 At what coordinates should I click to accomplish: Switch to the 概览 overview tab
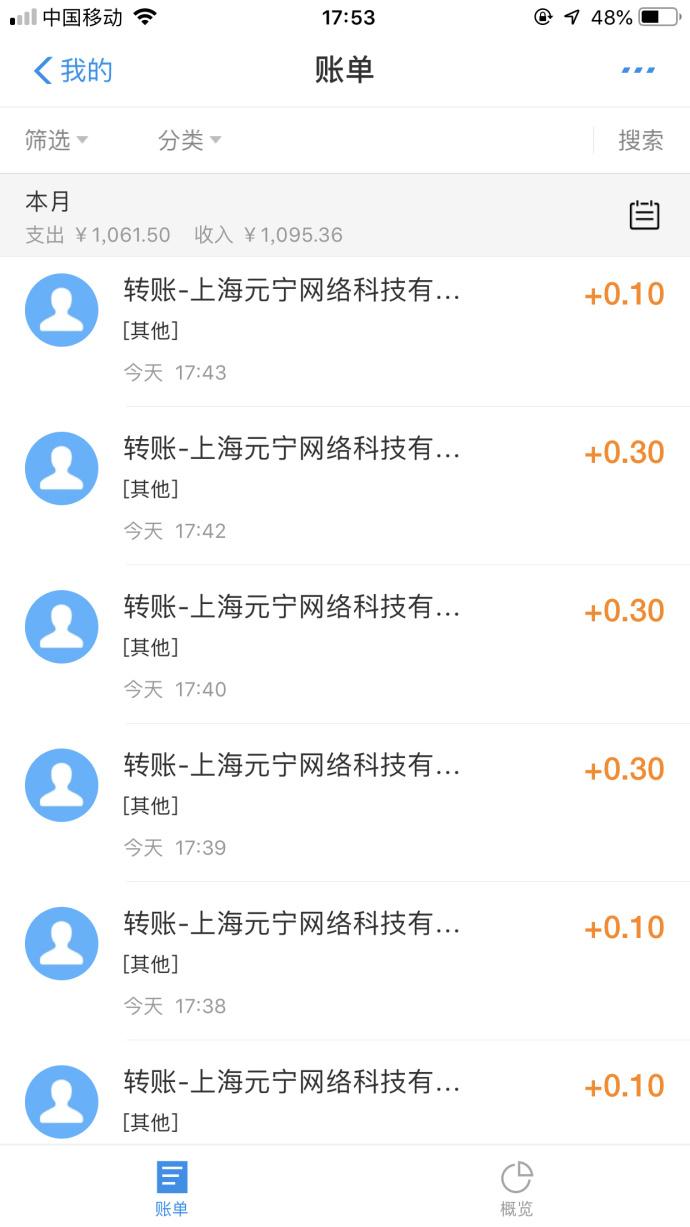coord(517,1187)
